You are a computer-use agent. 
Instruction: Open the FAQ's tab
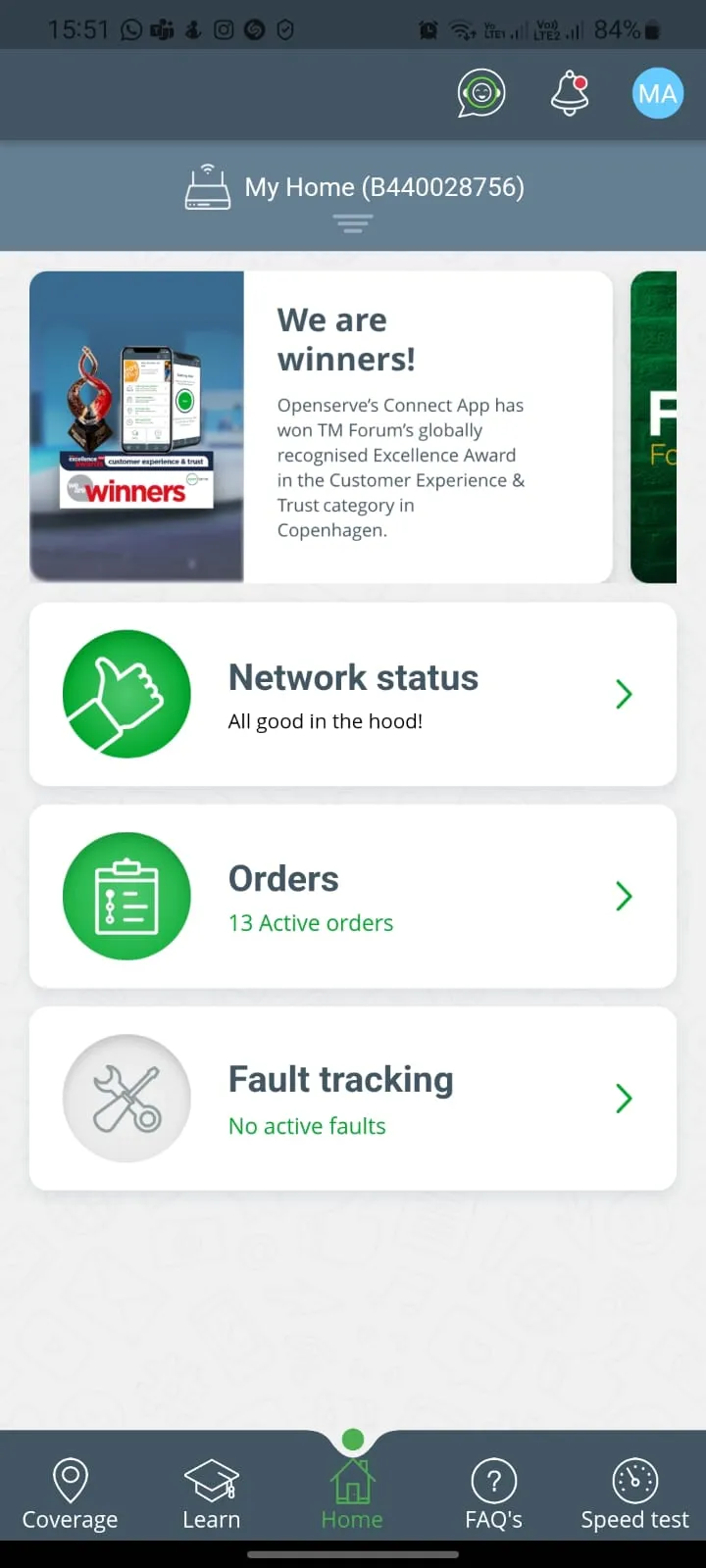click(494, 1494)
